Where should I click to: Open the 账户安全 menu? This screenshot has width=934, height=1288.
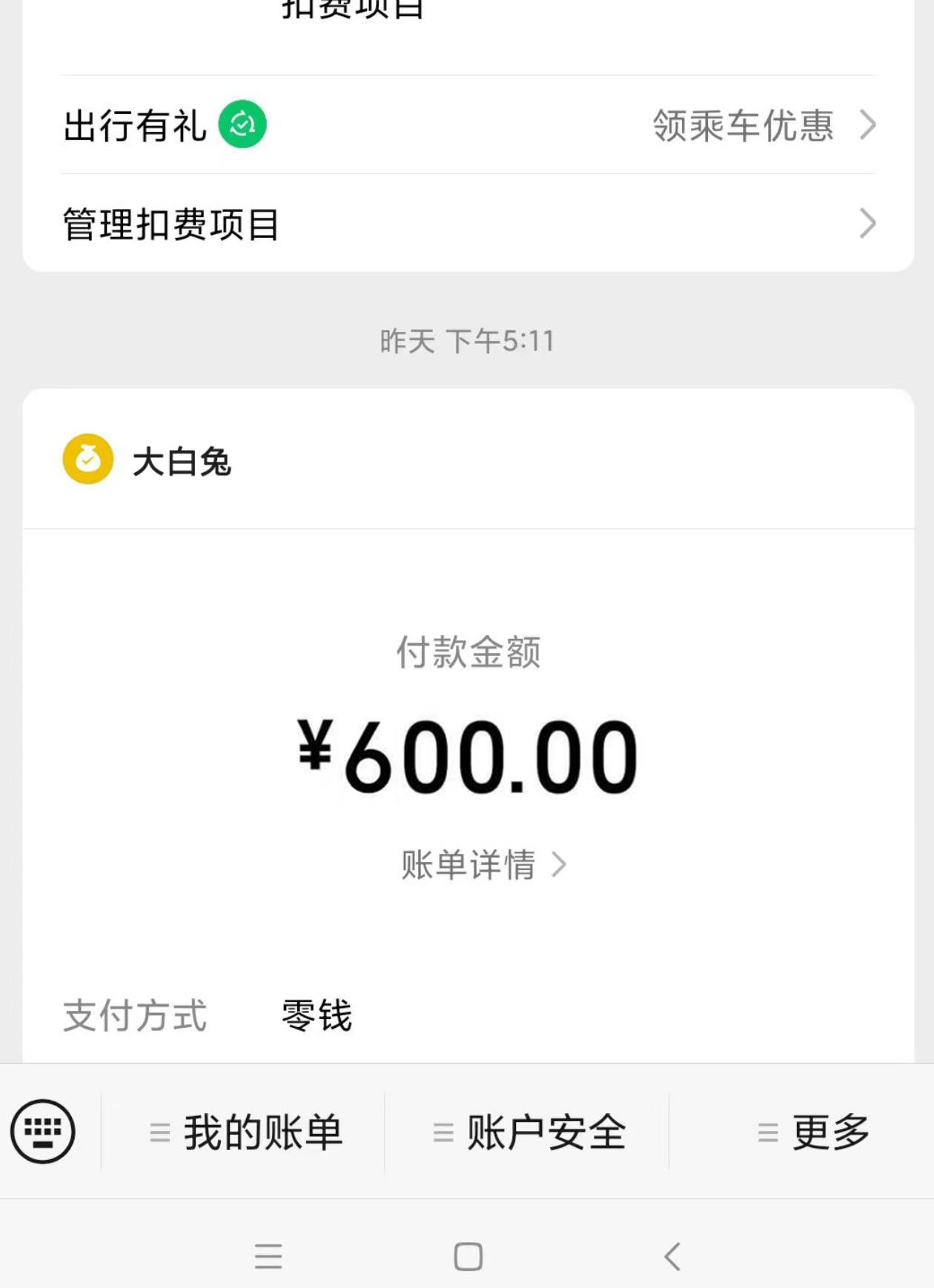[546, 1131]
